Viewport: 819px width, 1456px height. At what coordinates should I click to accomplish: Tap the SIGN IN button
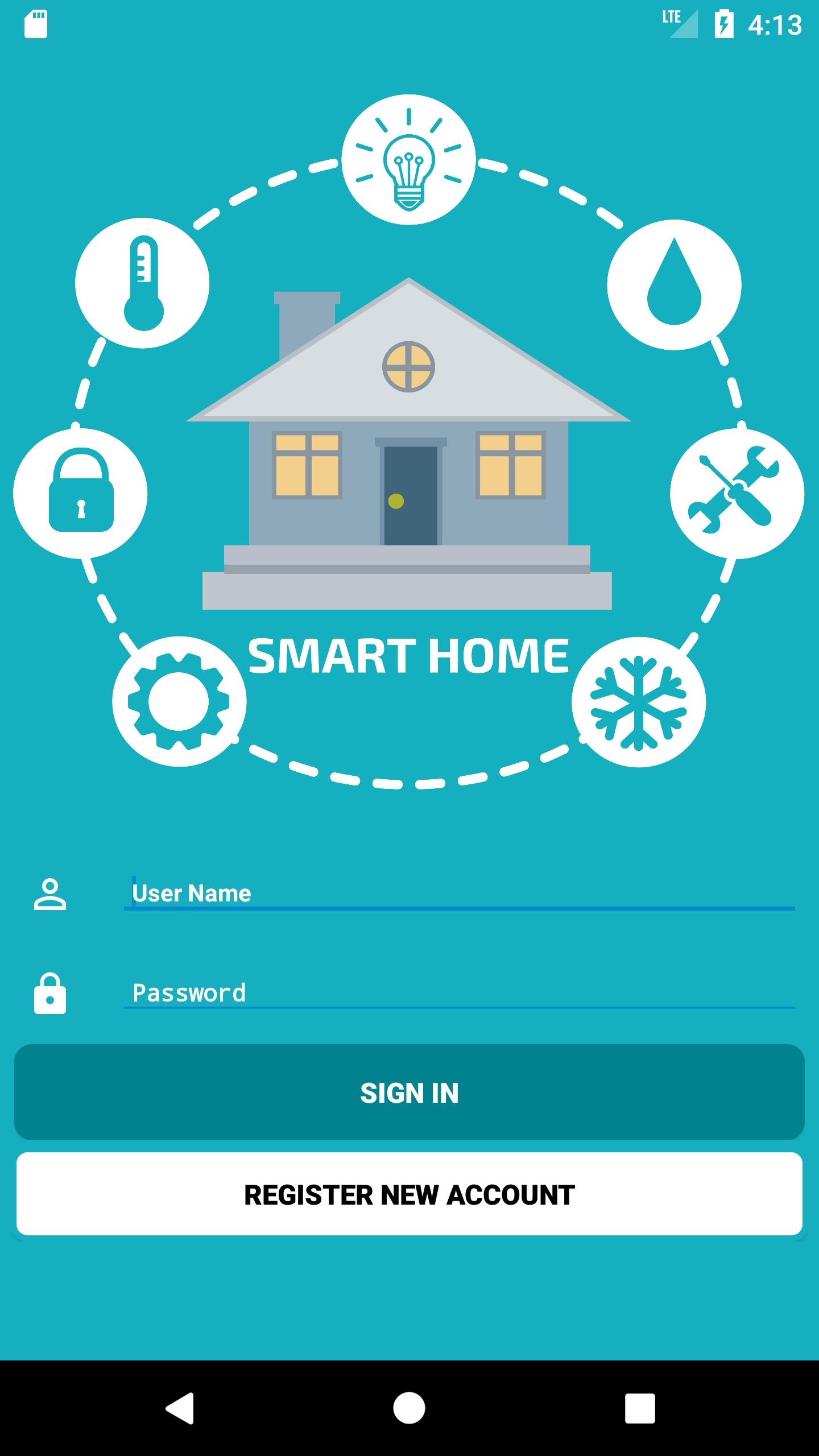click(409, 1092)
